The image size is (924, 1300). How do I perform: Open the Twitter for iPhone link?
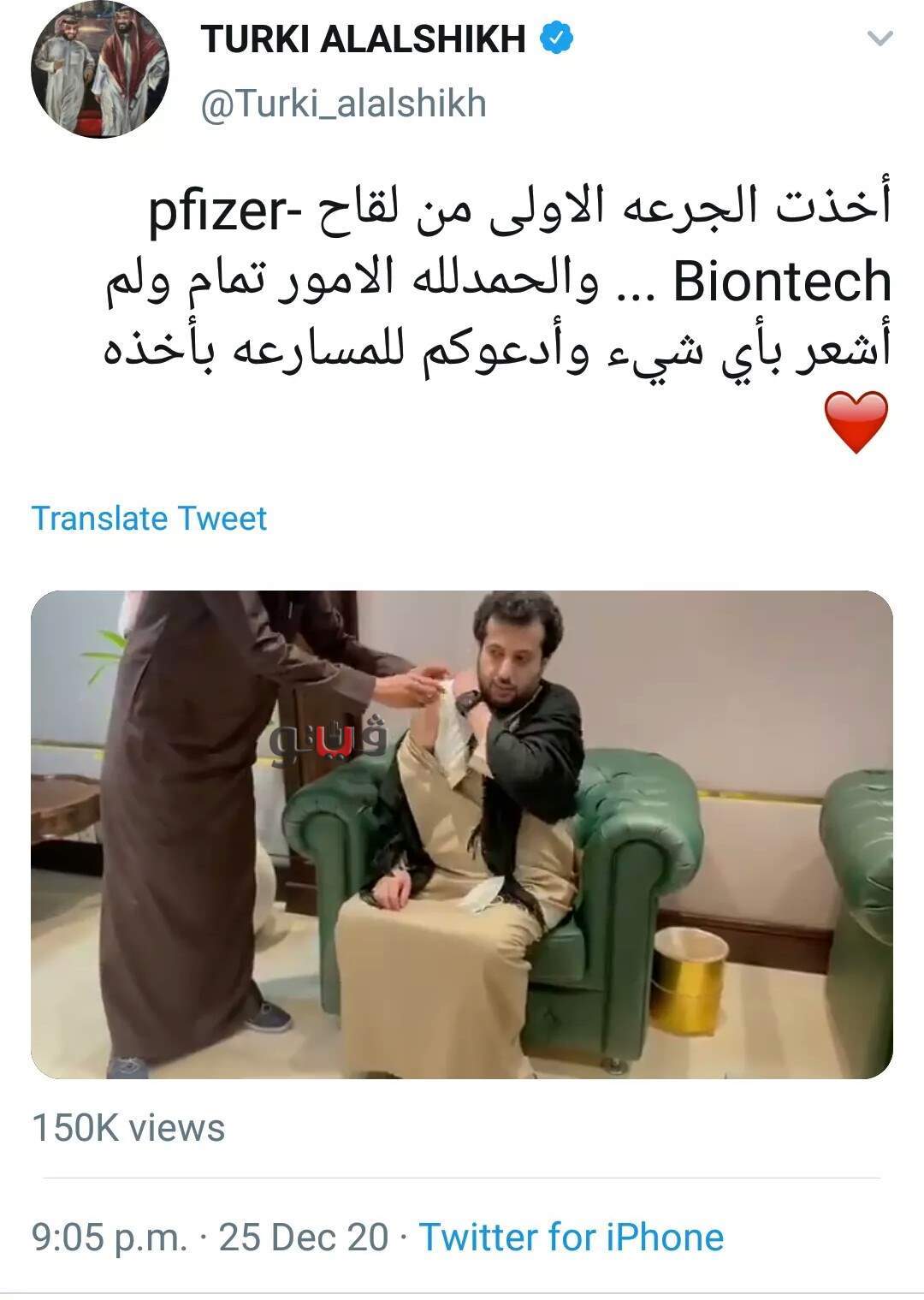tap(571, 1238)
